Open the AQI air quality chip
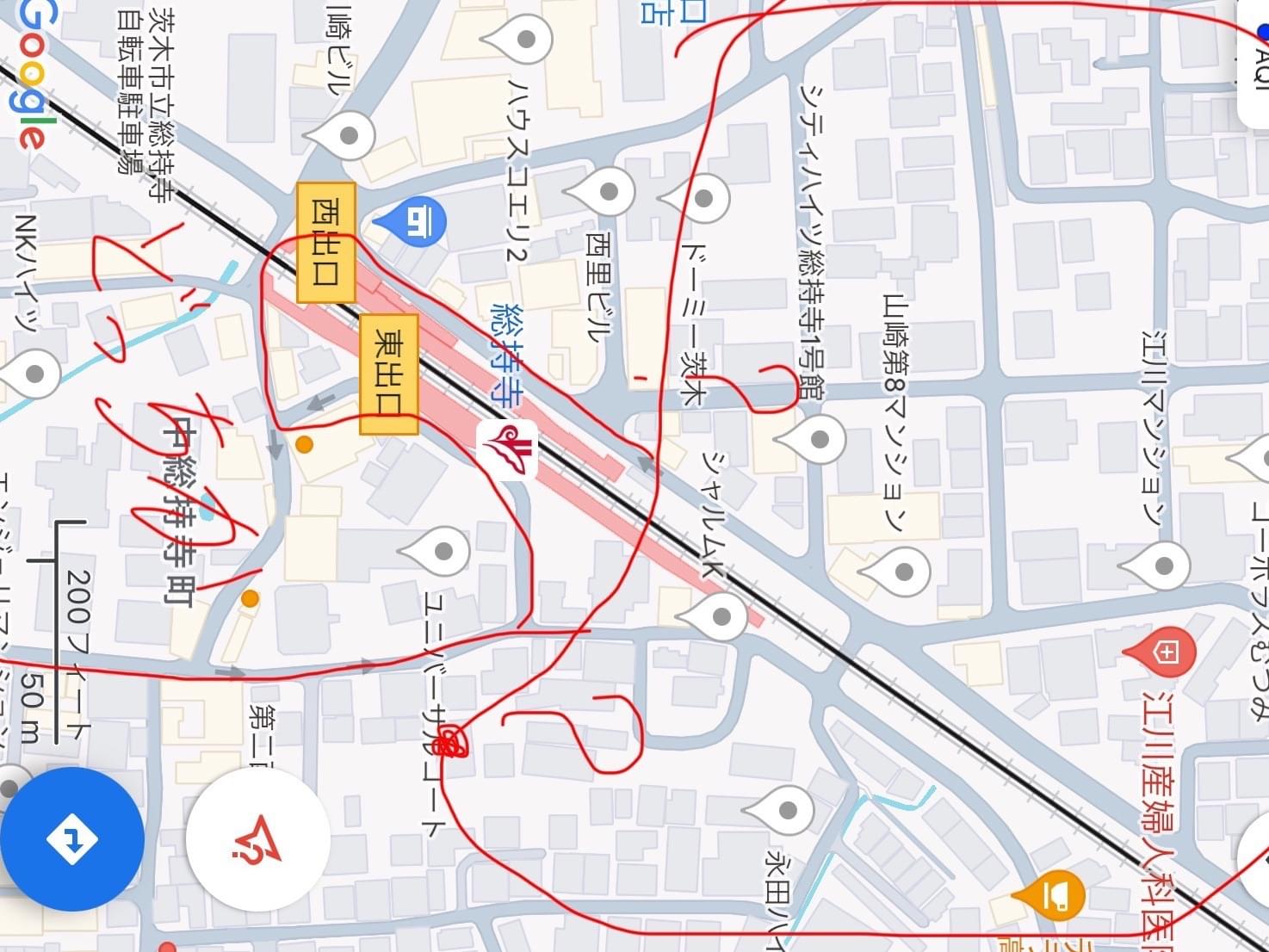Viewport: 1269px width, 952px height. (1257, 52)
